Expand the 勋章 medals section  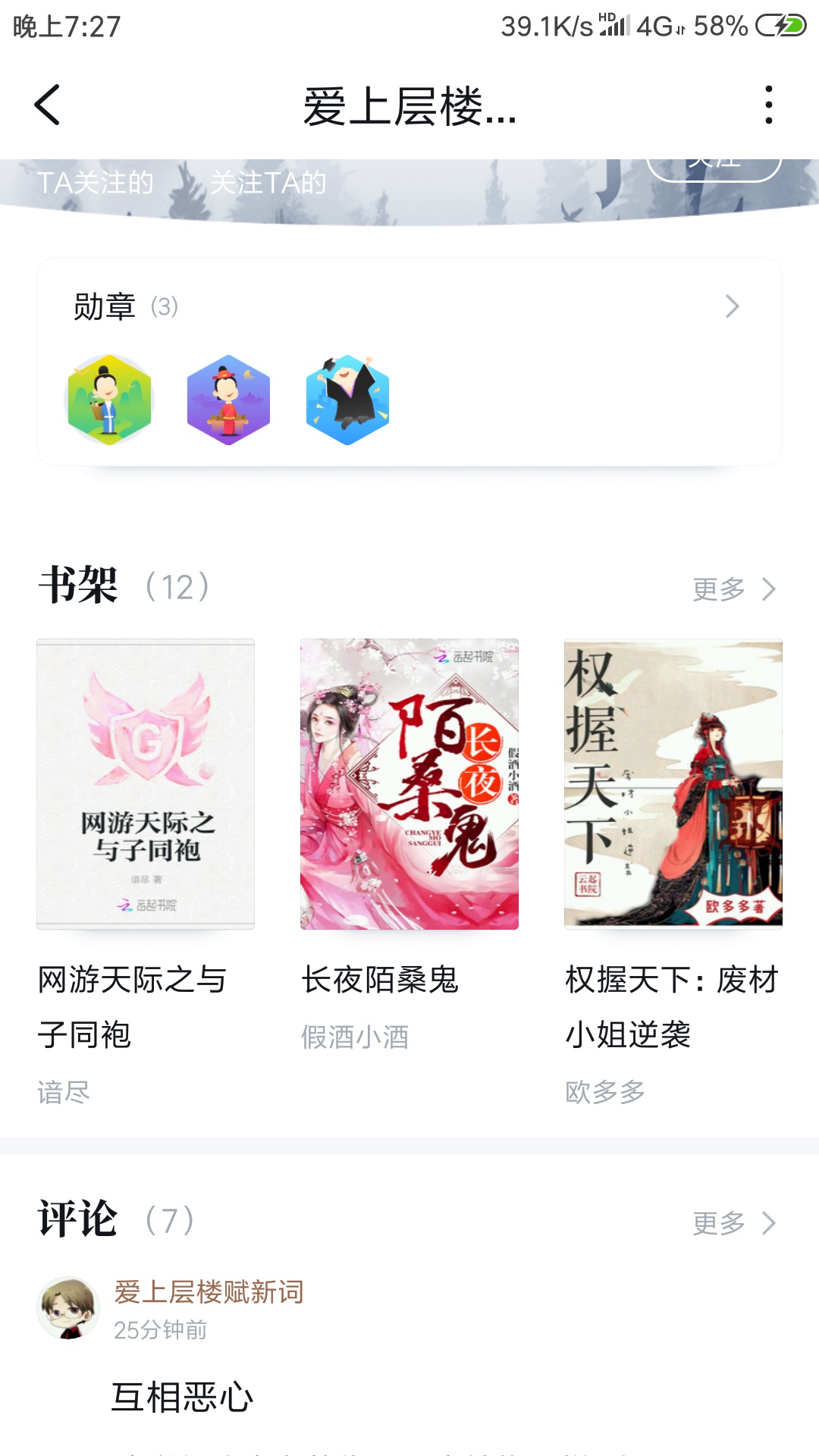(731, 306)
